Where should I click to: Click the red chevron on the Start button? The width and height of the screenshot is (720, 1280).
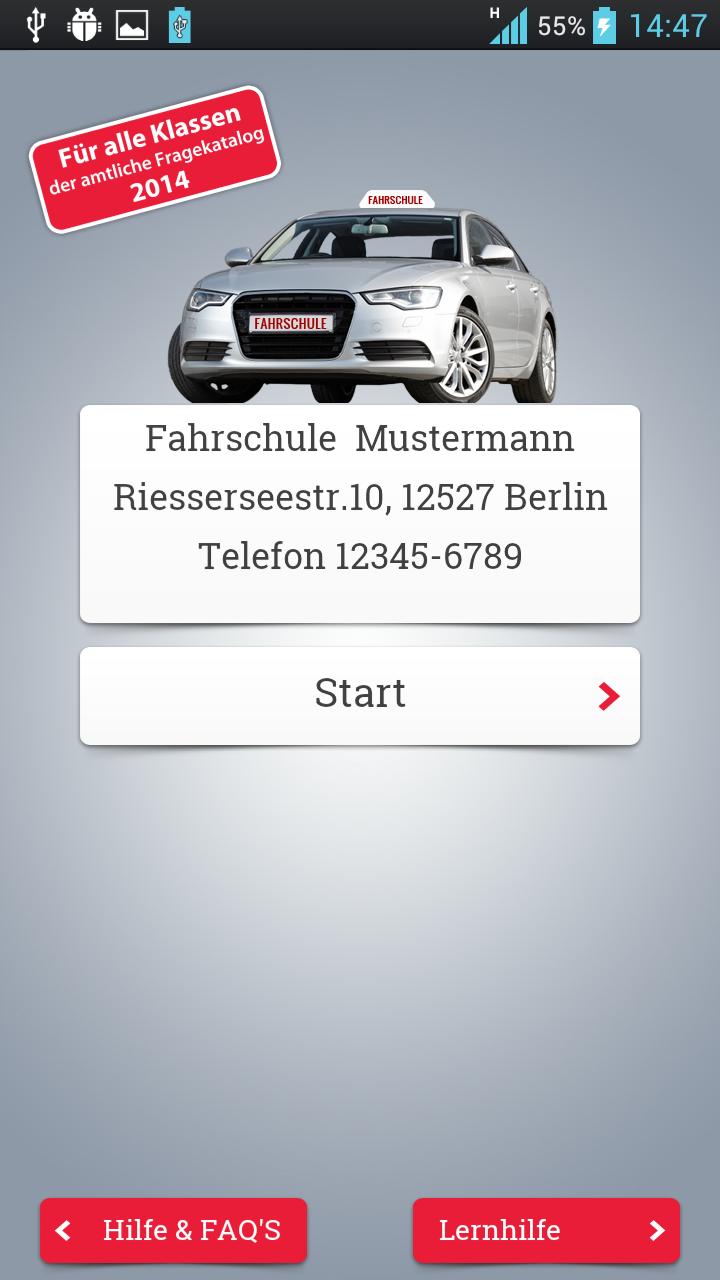point(609,697)
